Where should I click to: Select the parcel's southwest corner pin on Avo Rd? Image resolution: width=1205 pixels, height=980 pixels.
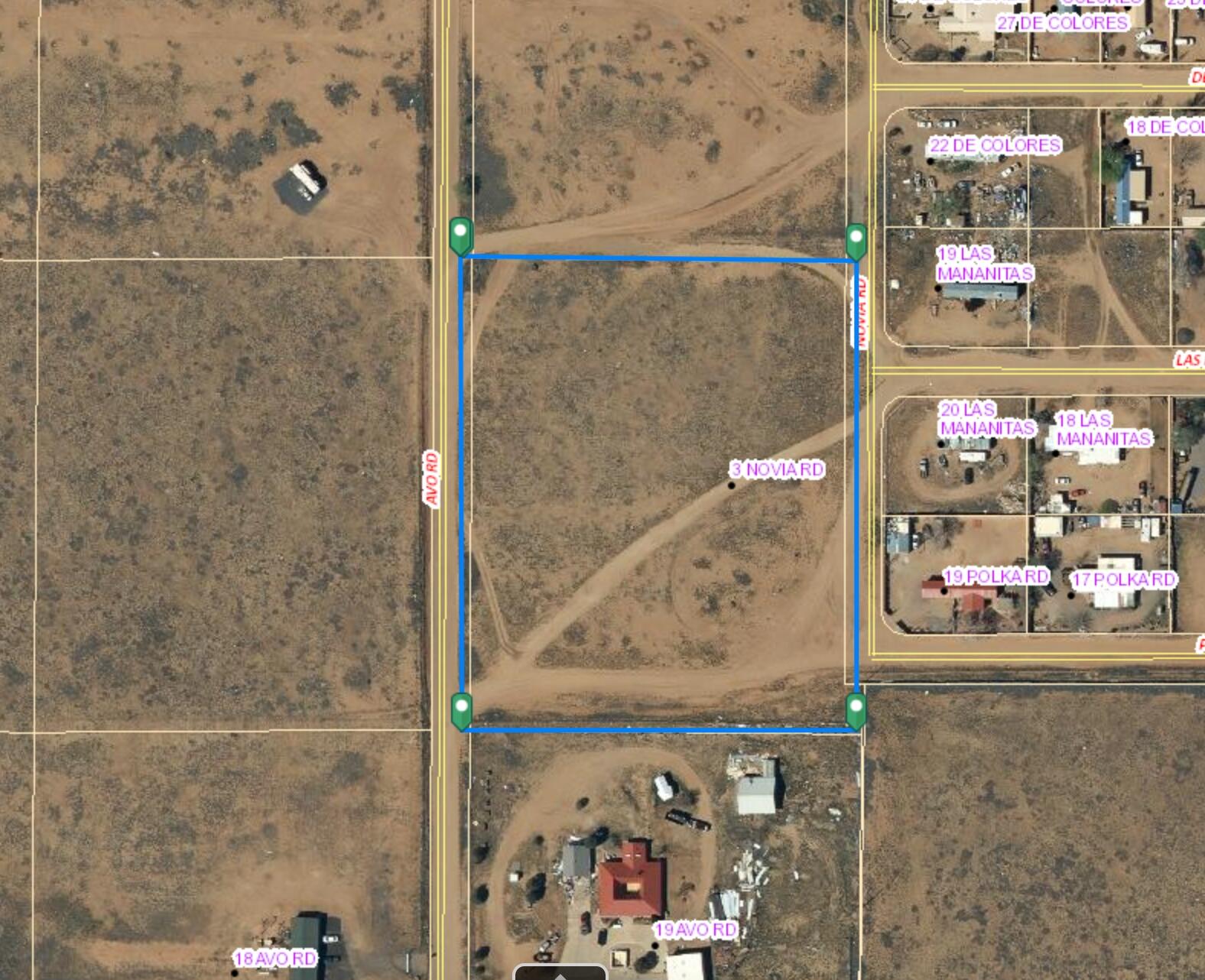461,710
